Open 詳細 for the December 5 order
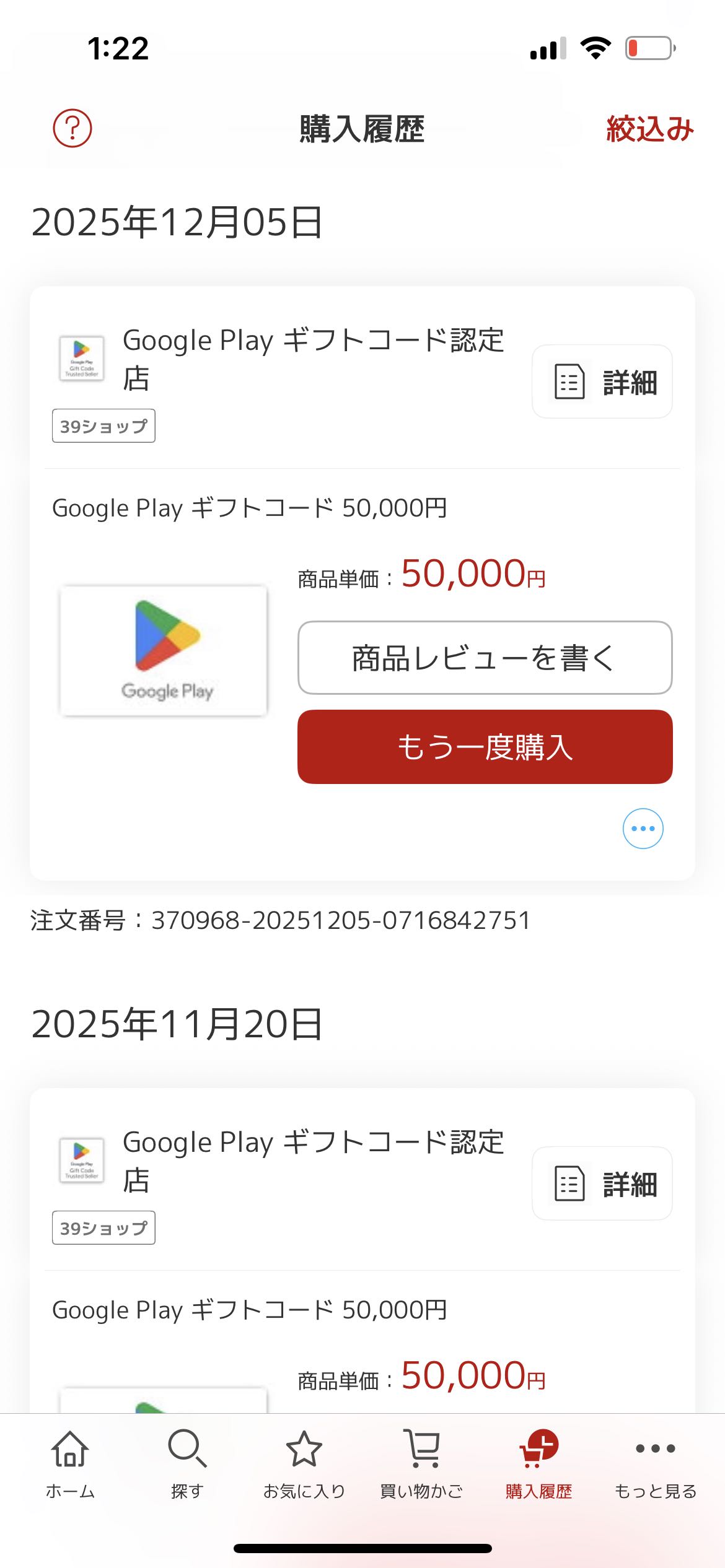Viewport: 725px width, 1568px height. pos(602,381)
